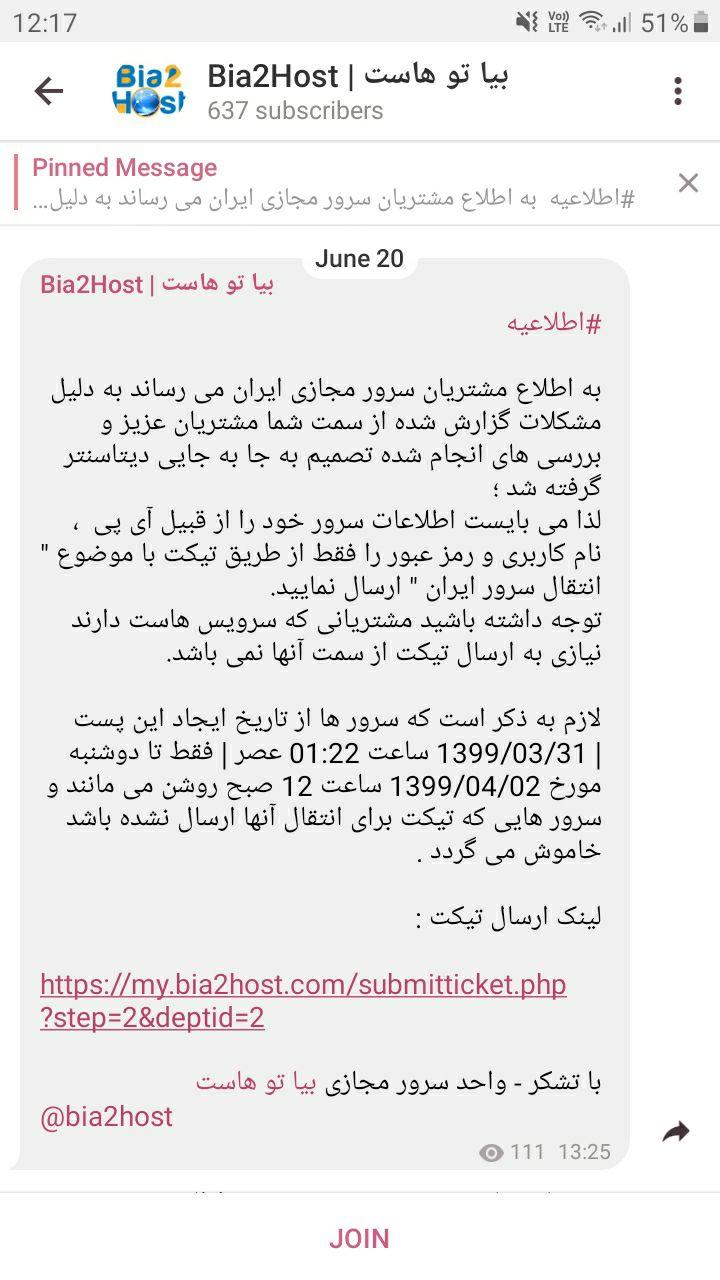720x1280 pixels.
Task: Open Bia2Host channel info header
Action: [x=357, y=91]
